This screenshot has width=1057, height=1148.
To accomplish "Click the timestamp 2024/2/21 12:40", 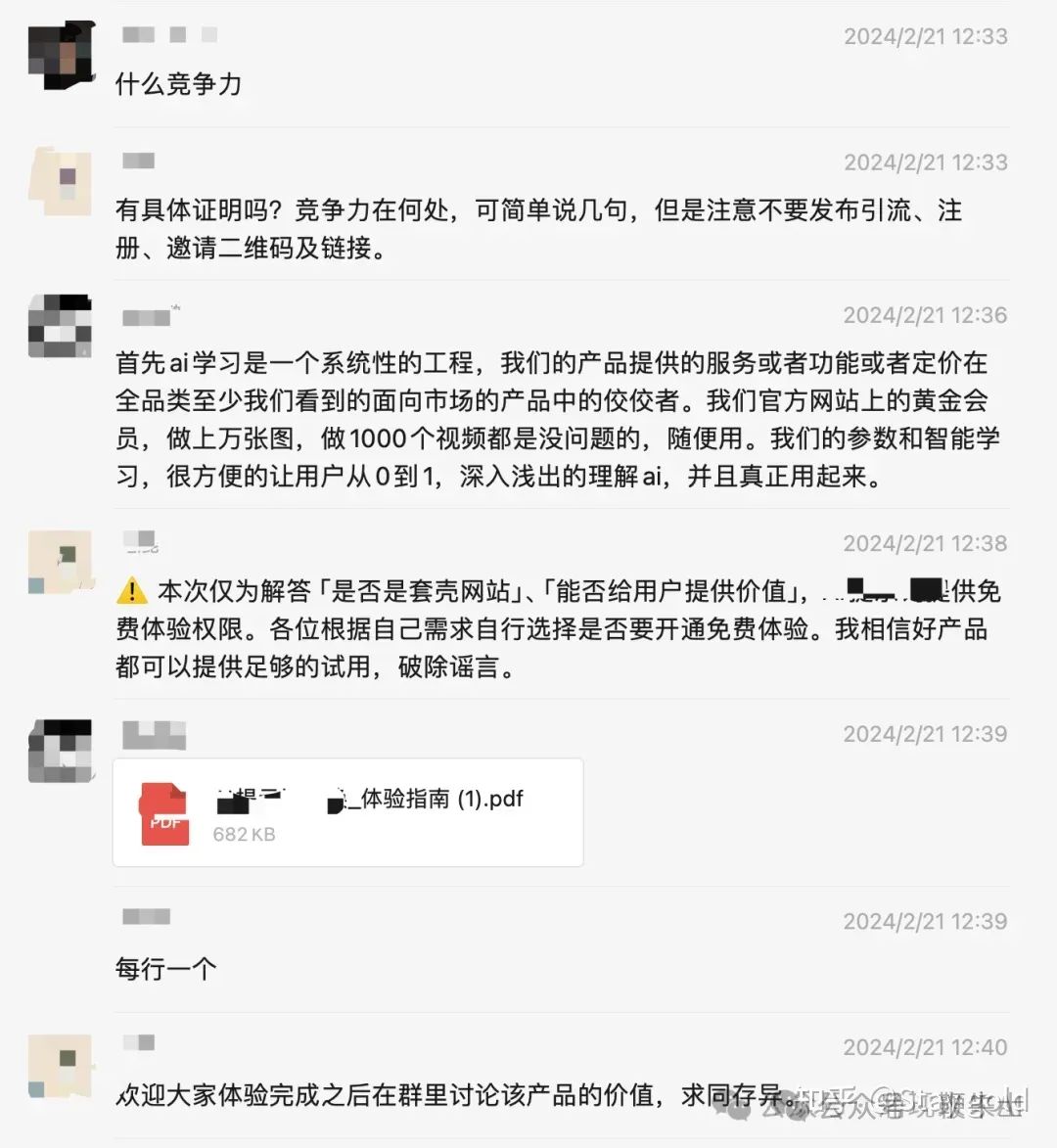I will [x=924, y=1045].
